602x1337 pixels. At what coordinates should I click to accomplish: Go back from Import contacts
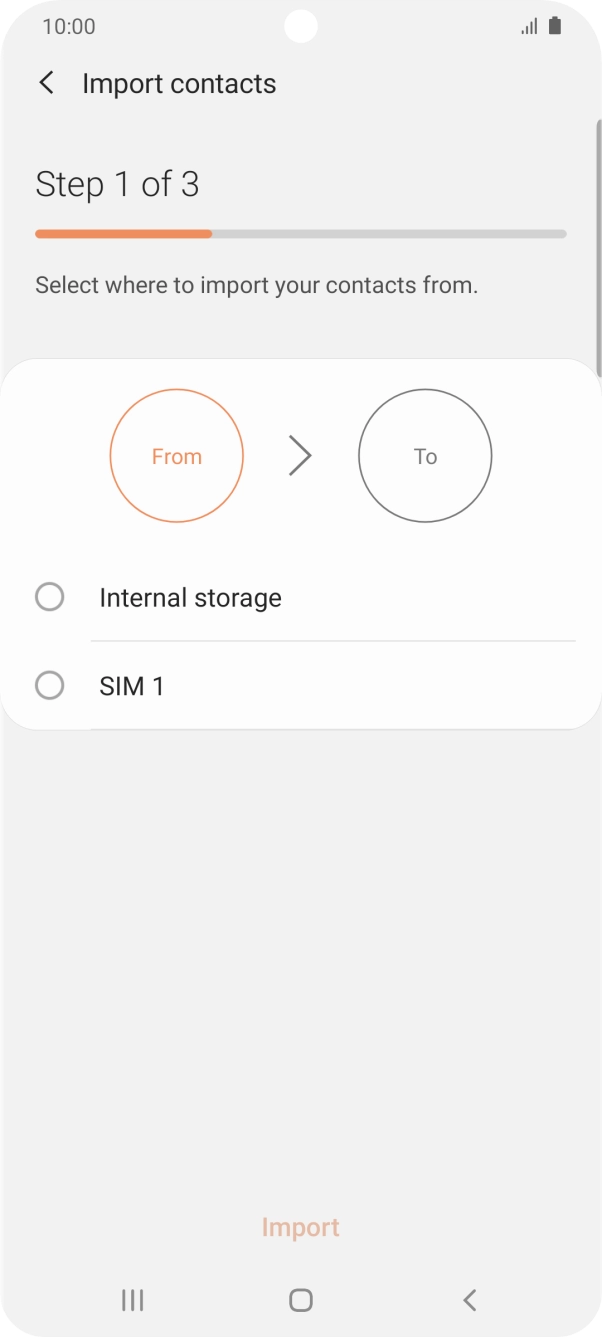point(47,83)
